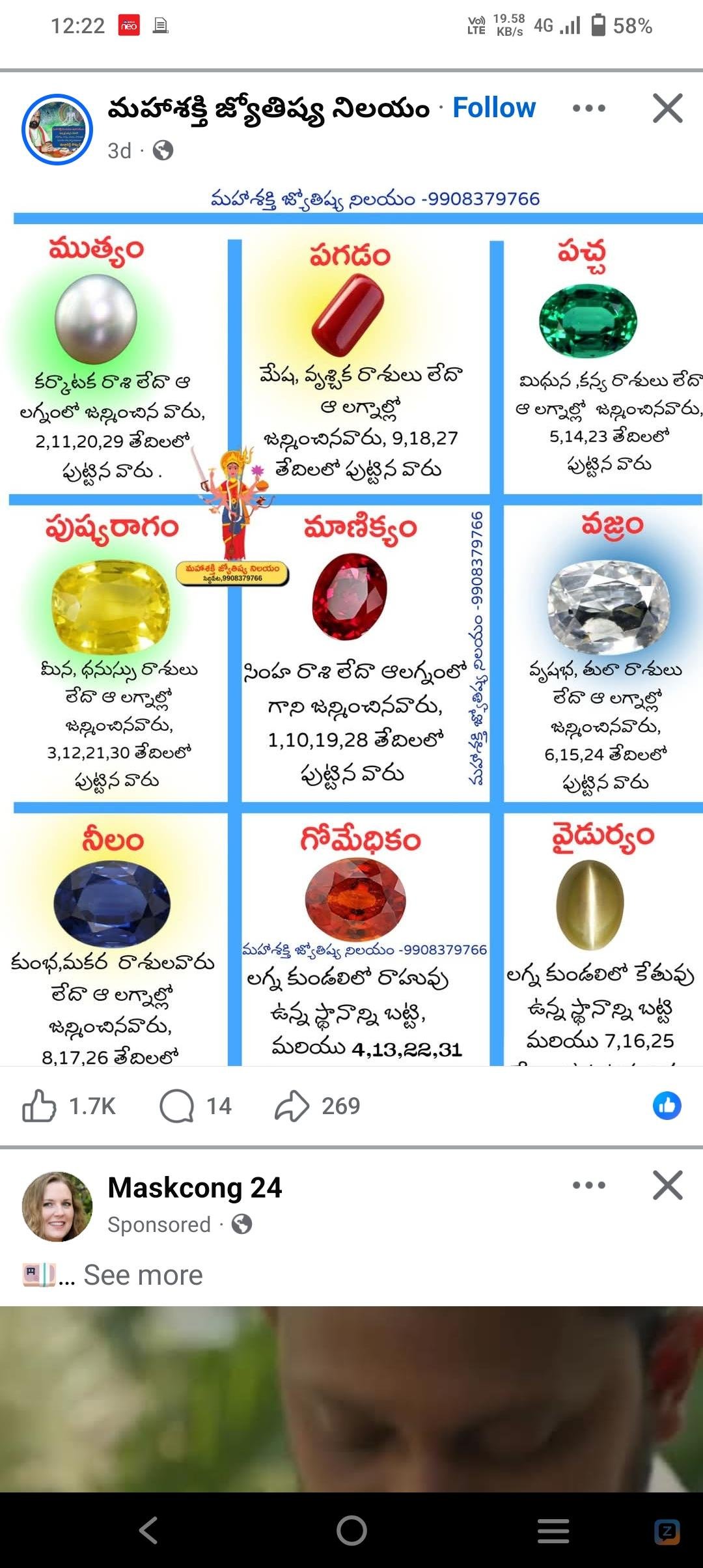
Task: Open the Maskcong 24 sponsored video
Action: (351, 1399)
